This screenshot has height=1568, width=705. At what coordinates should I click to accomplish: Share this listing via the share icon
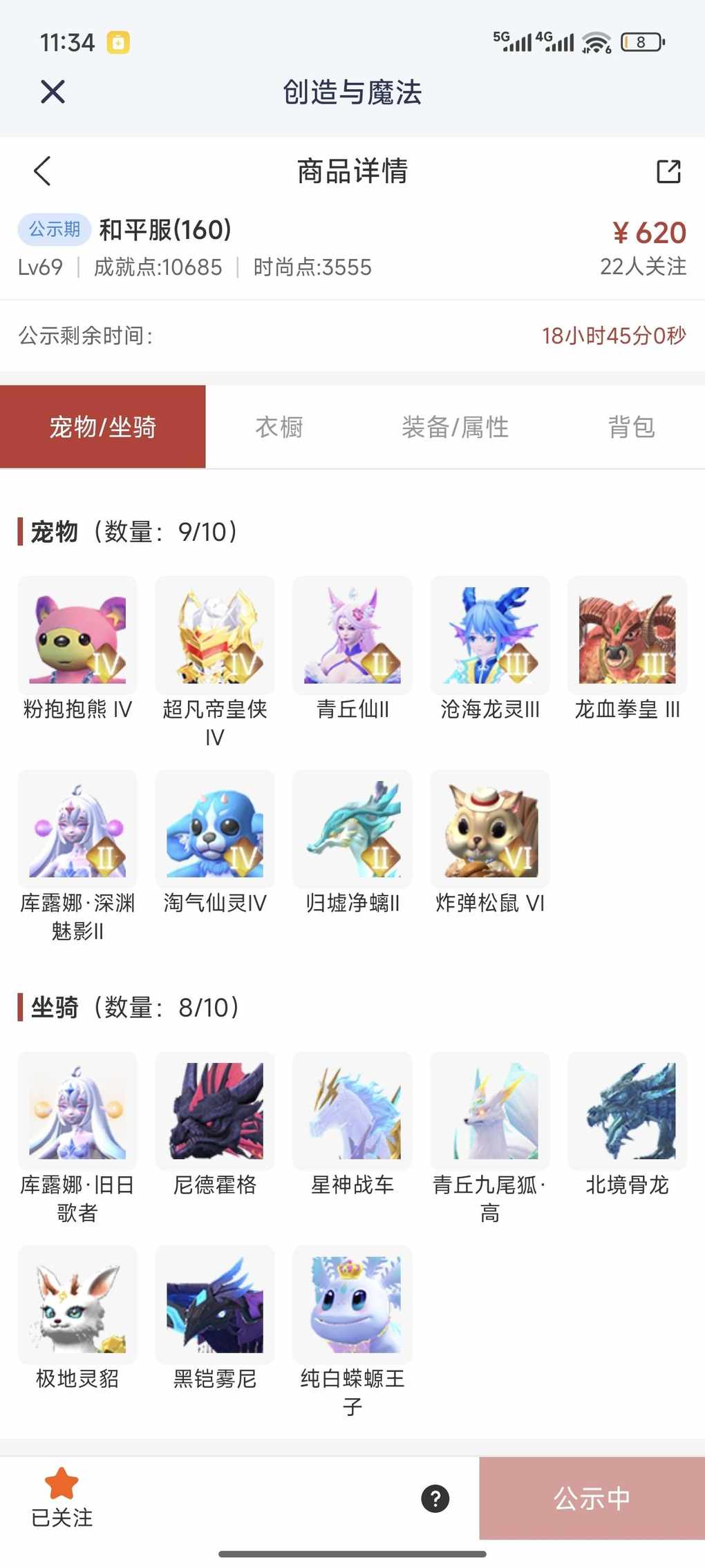pos(668,171)
